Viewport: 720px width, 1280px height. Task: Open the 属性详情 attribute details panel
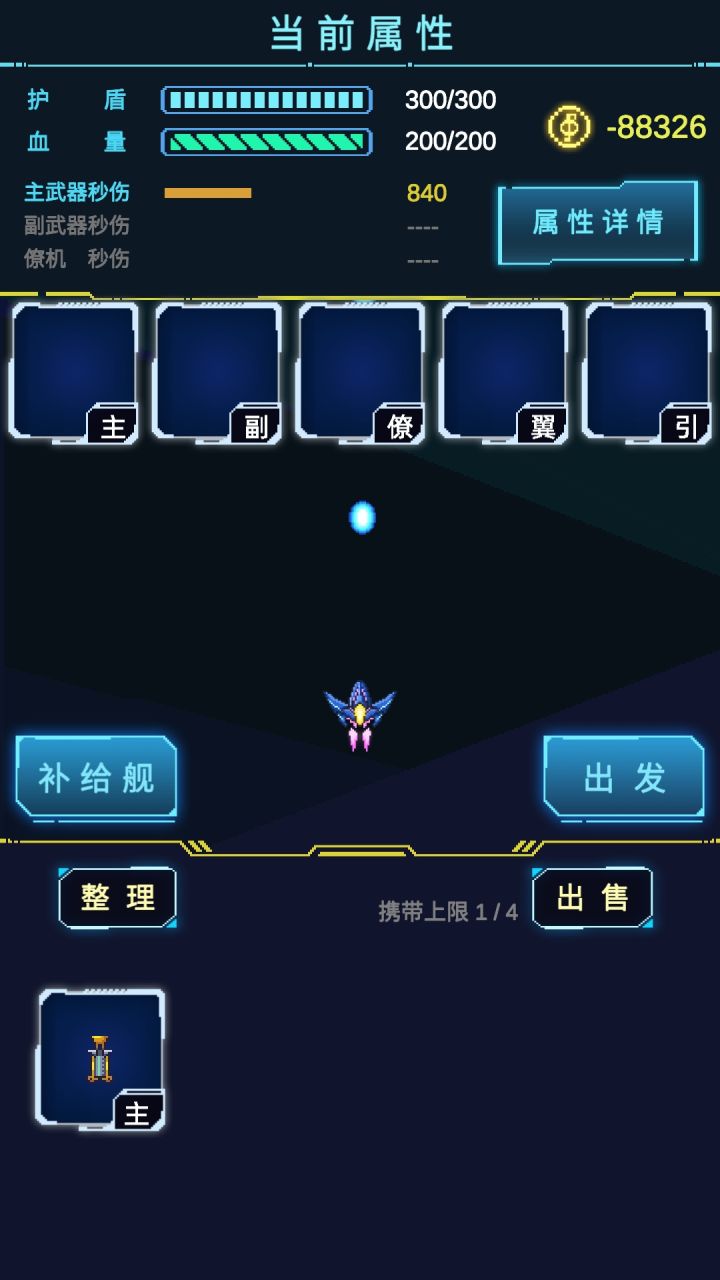tap(597, 222)
